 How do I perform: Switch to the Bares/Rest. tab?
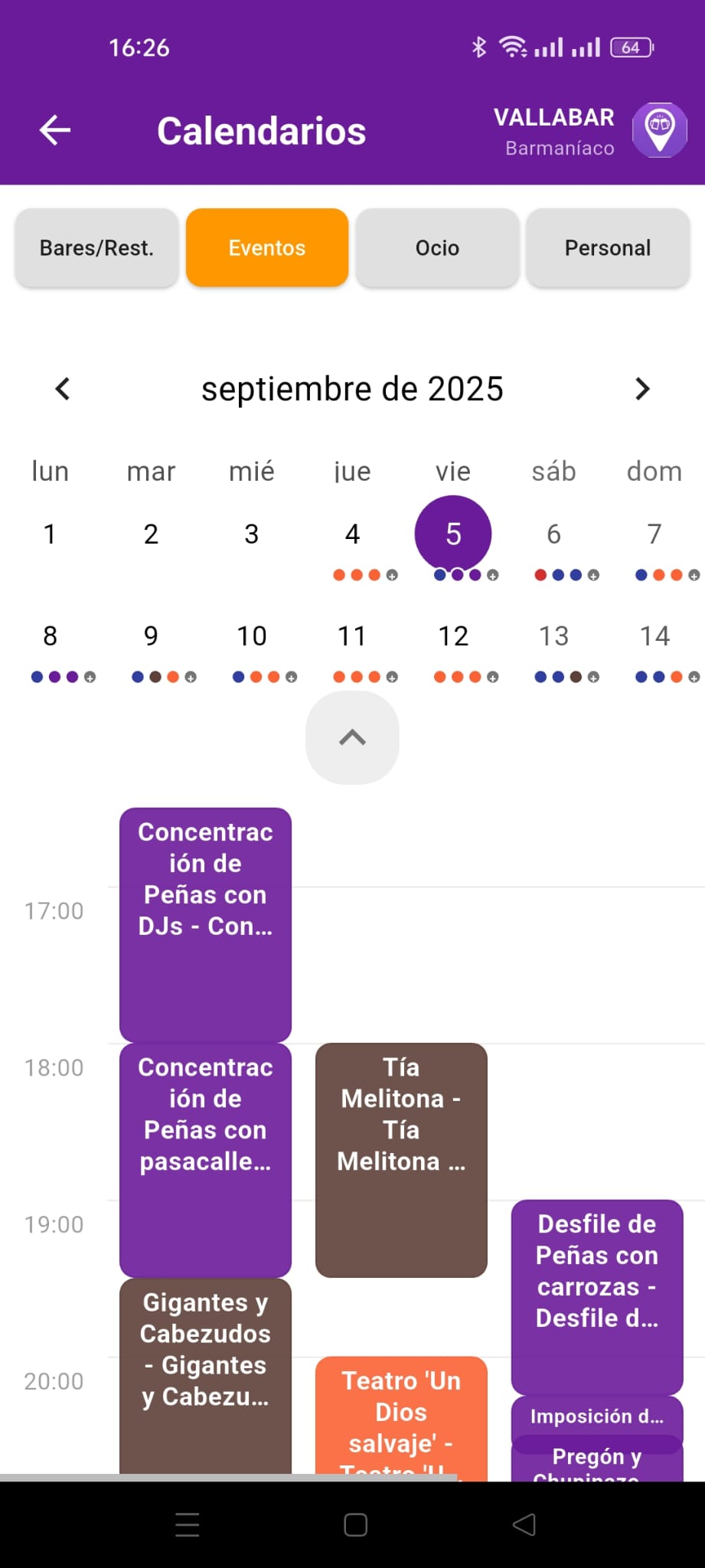[x=96, y=247]
